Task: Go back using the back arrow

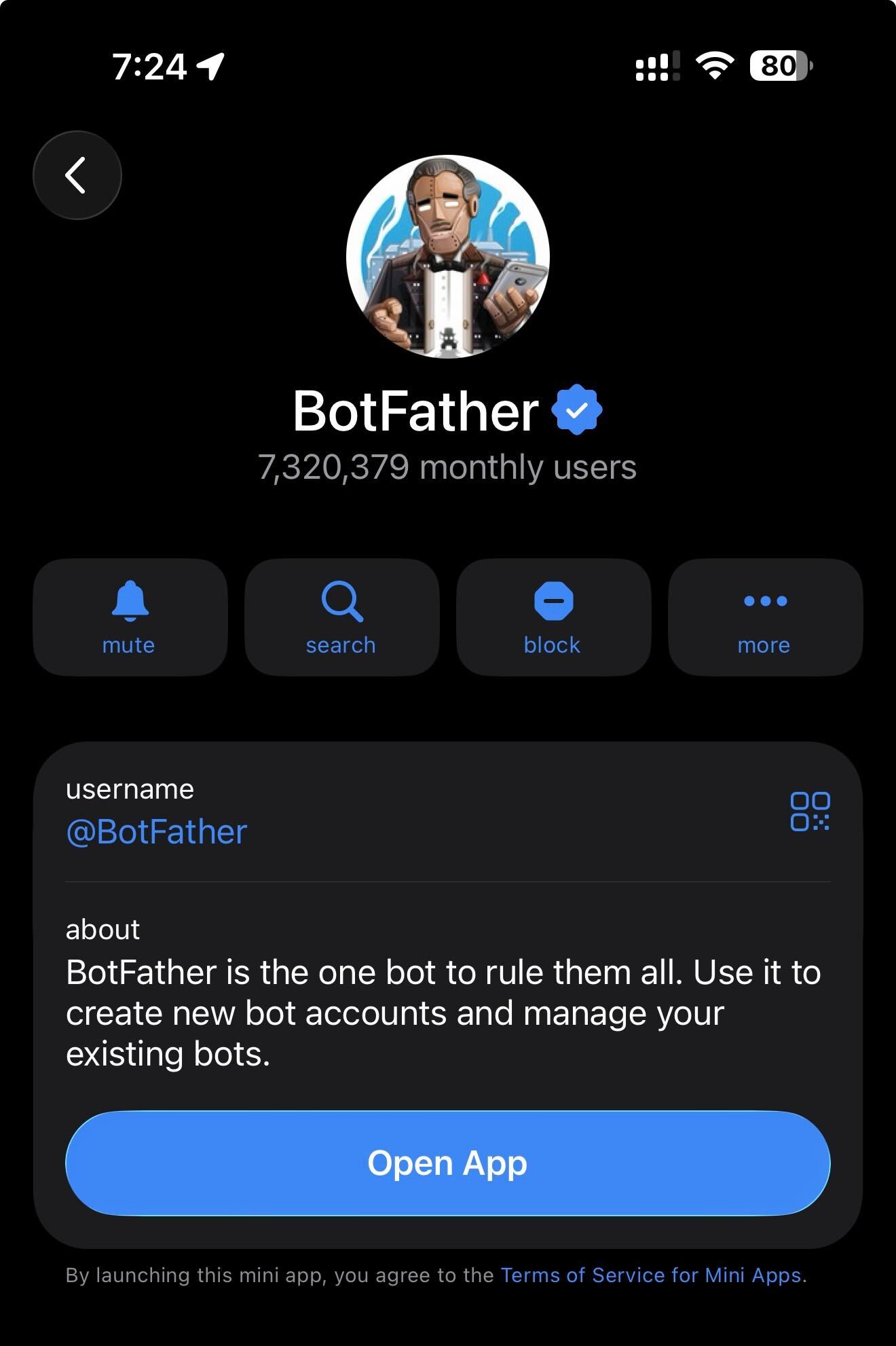Action: click(x=77, y=175)
